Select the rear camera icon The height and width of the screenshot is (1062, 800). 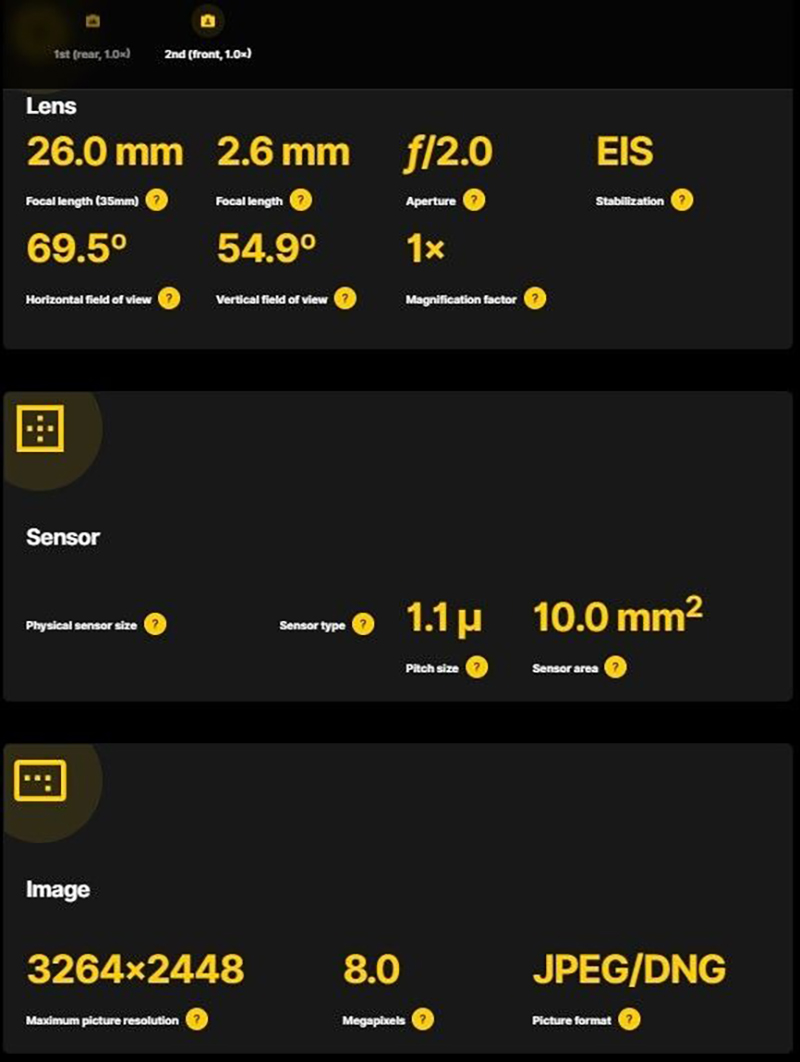pos(93,20)
